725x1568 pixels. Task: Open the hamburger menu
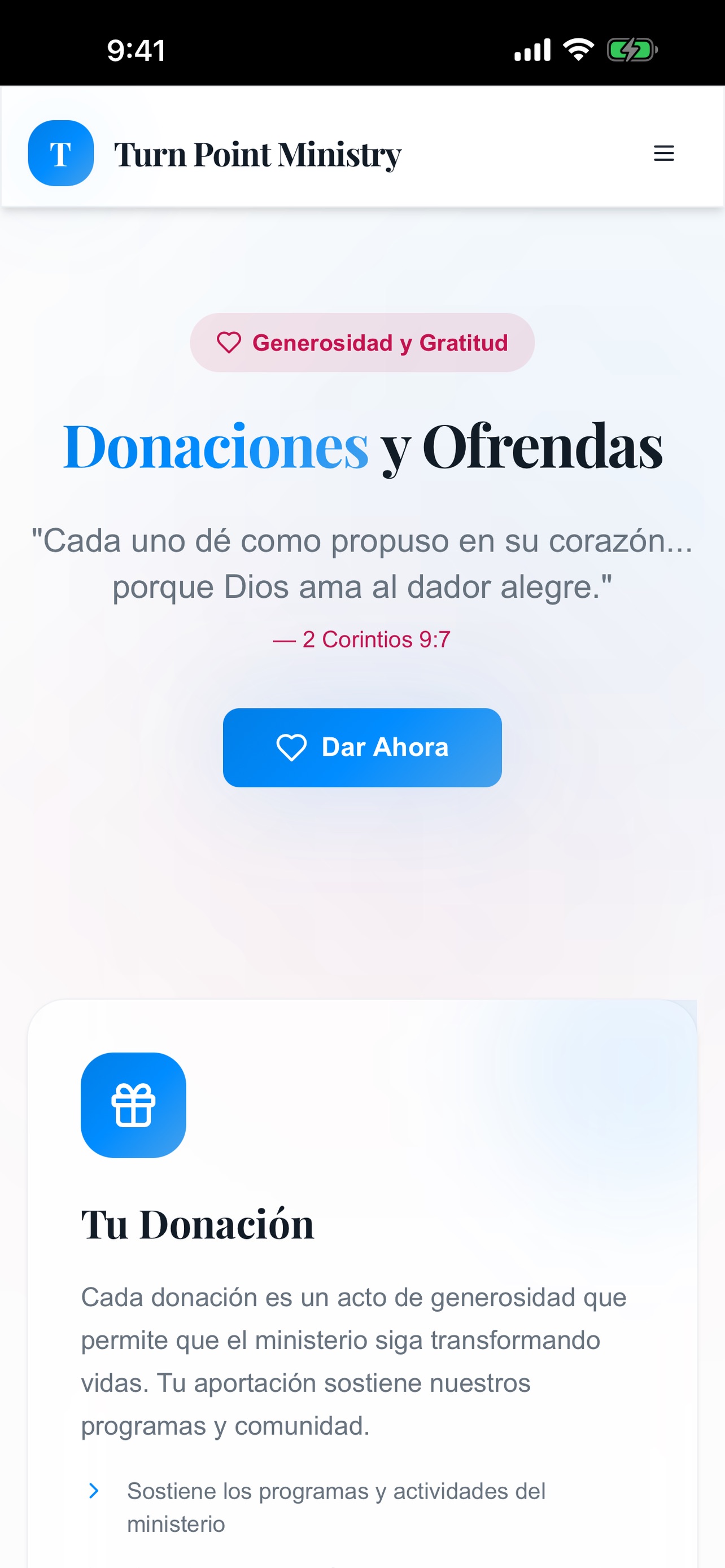(663, 154)
